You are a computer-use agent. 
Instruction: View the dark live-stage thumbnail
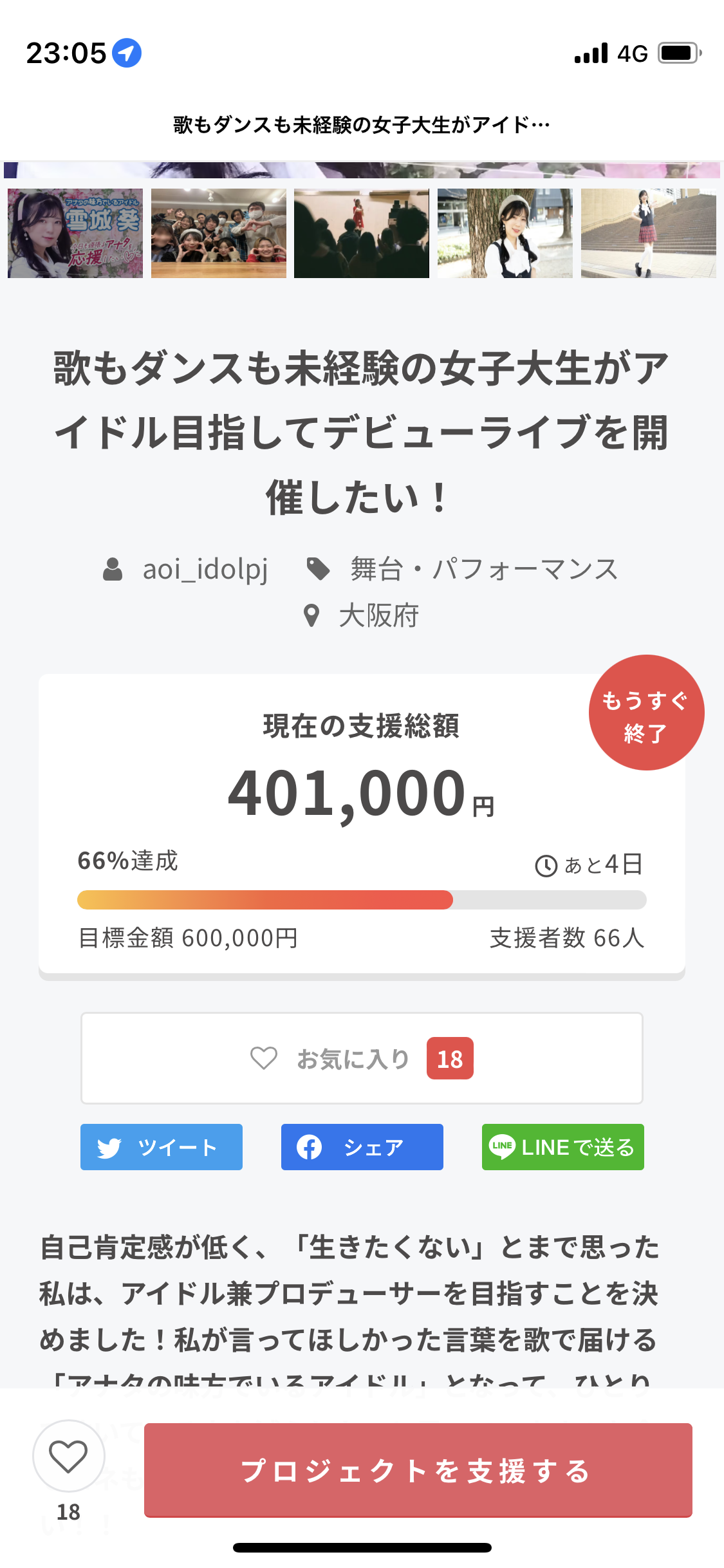[x=362, y=233]
